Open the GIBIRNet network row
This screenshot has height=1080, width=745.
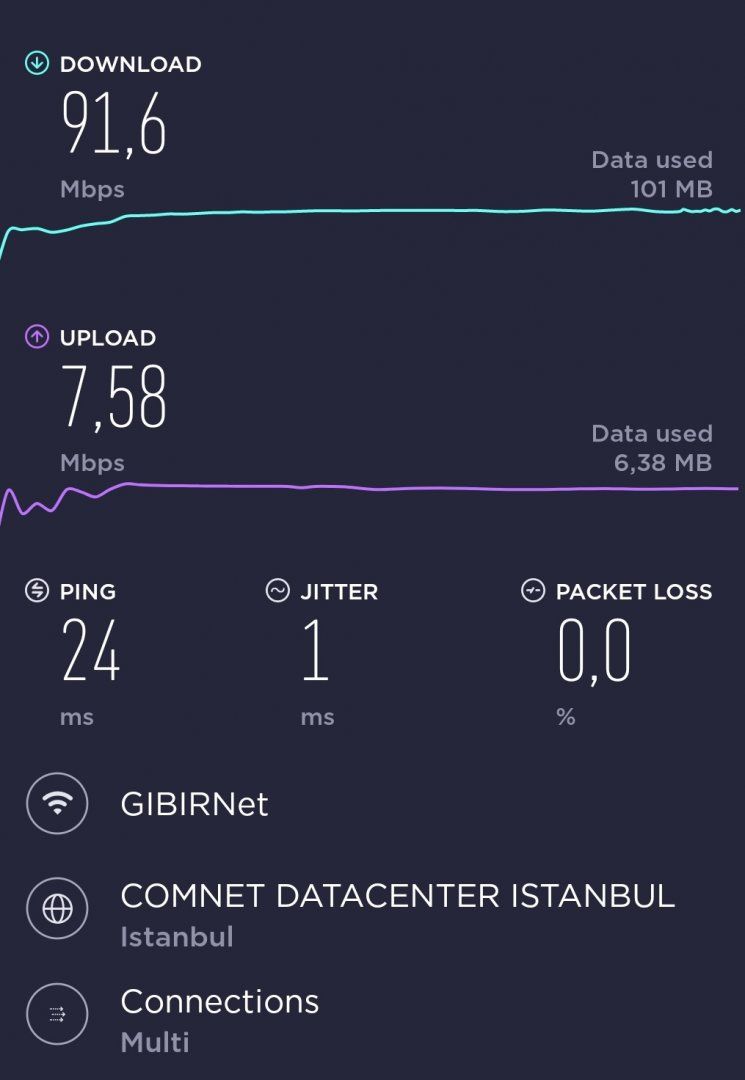(x=194, y=804)
